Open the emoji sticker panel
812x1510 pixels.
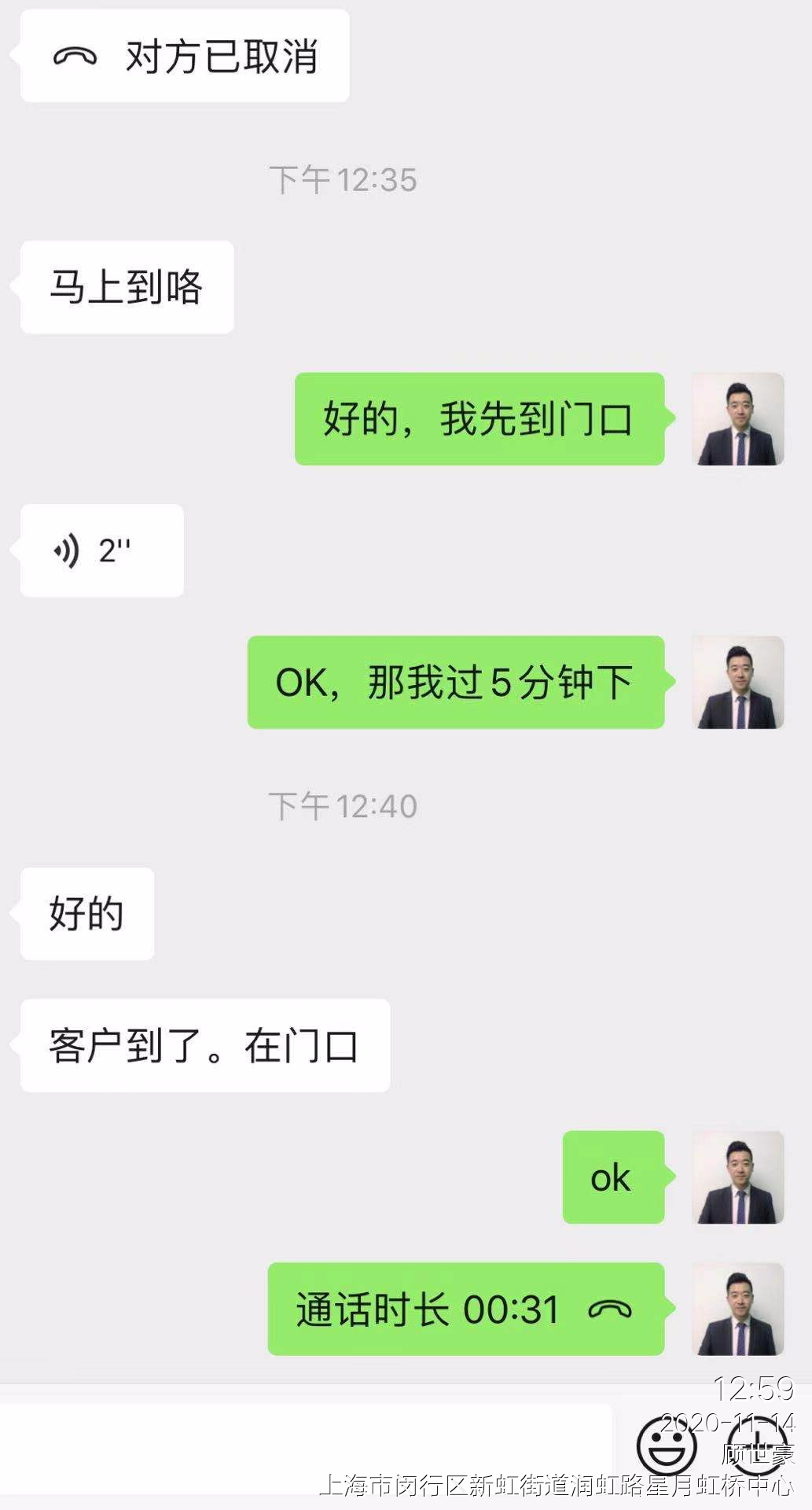pos(666,1445)
